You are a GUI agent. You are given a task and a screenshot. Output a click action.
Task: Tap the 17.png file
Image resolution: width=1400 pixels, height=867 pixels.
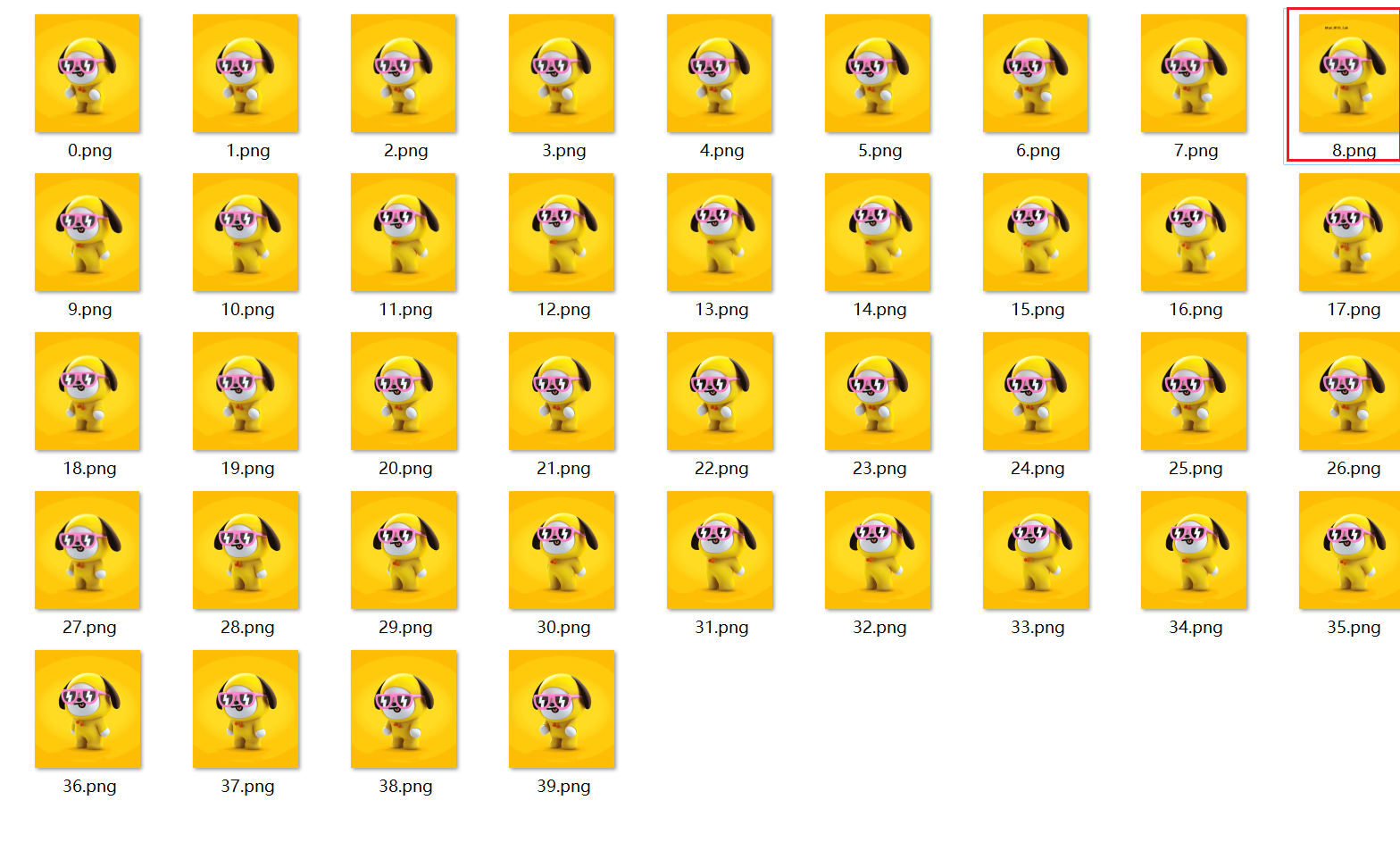1349,233
